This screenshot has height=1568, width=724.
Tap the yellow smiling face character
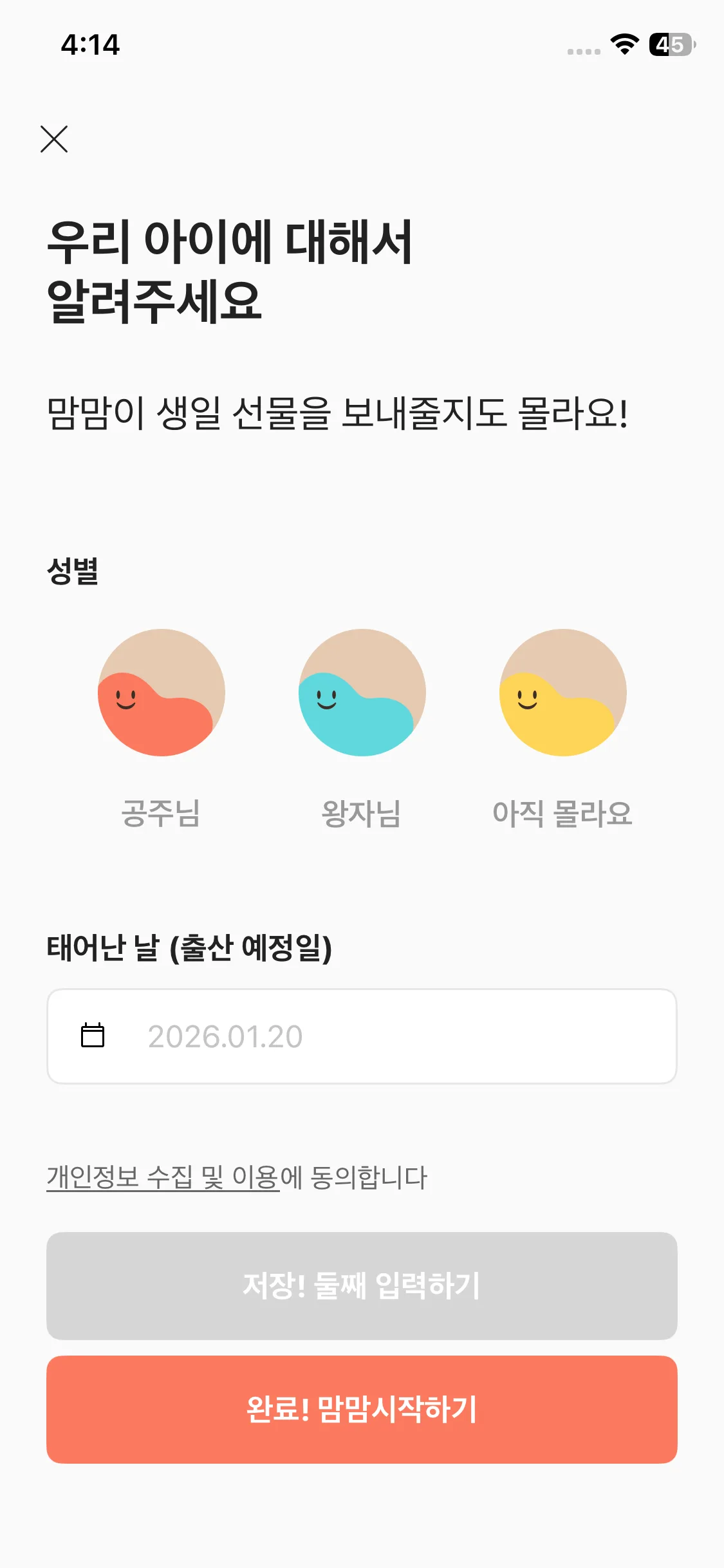(x=564, y=693)
